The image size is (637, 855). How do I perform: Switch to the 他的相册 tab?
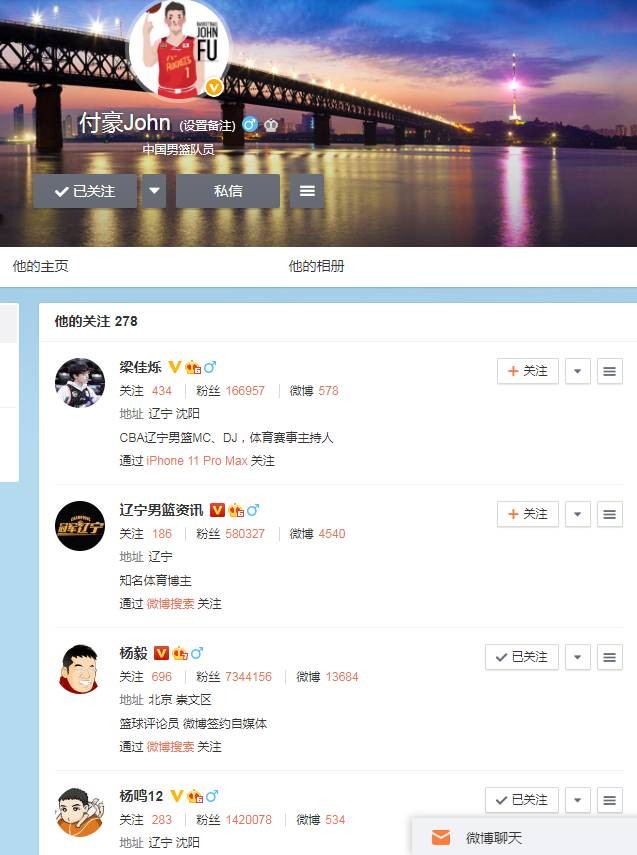(x=316, y=267)
